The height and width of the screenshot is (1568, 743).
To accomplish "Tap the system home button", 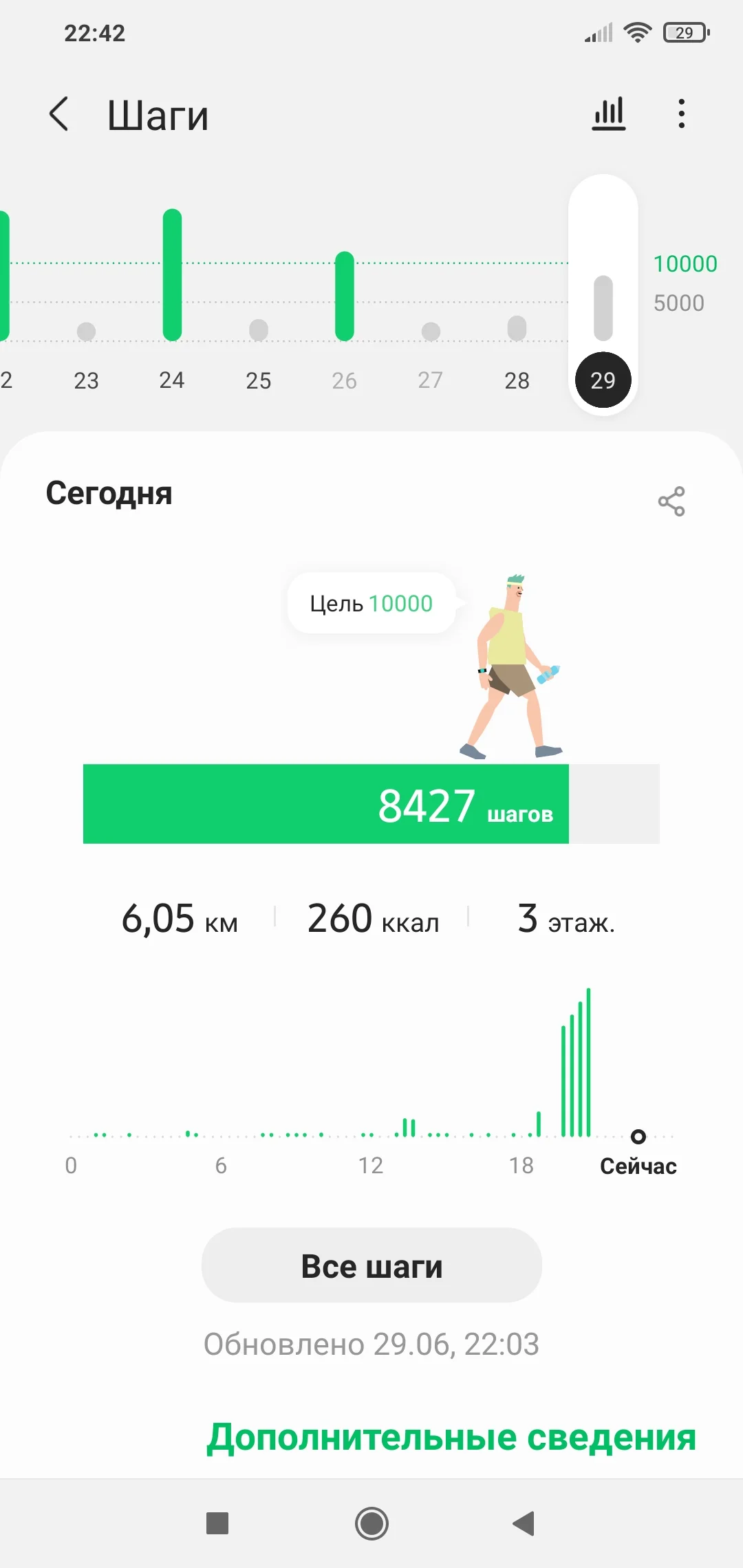I will (371, 1523).
